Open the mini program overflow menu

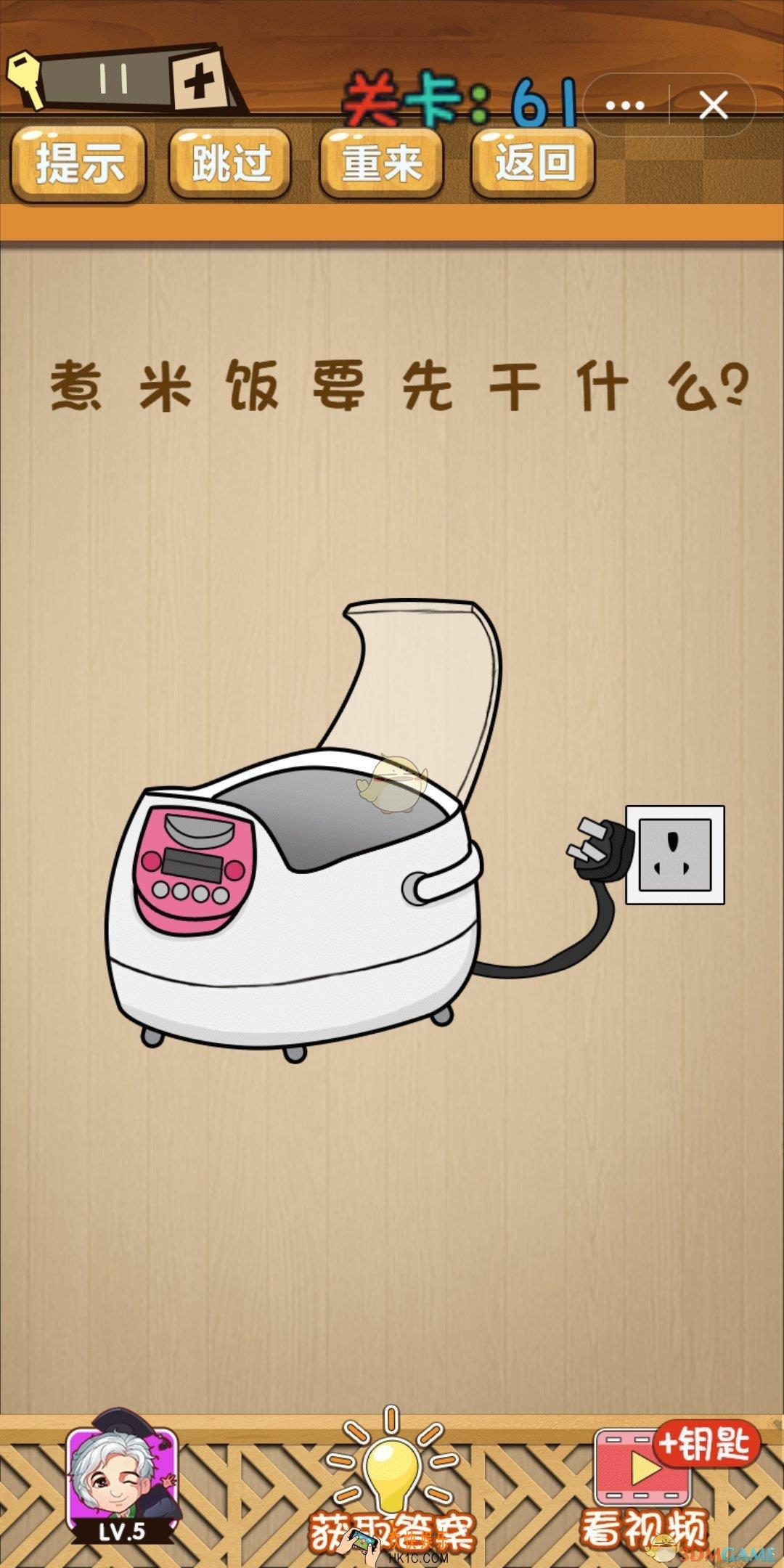(625, 106)
